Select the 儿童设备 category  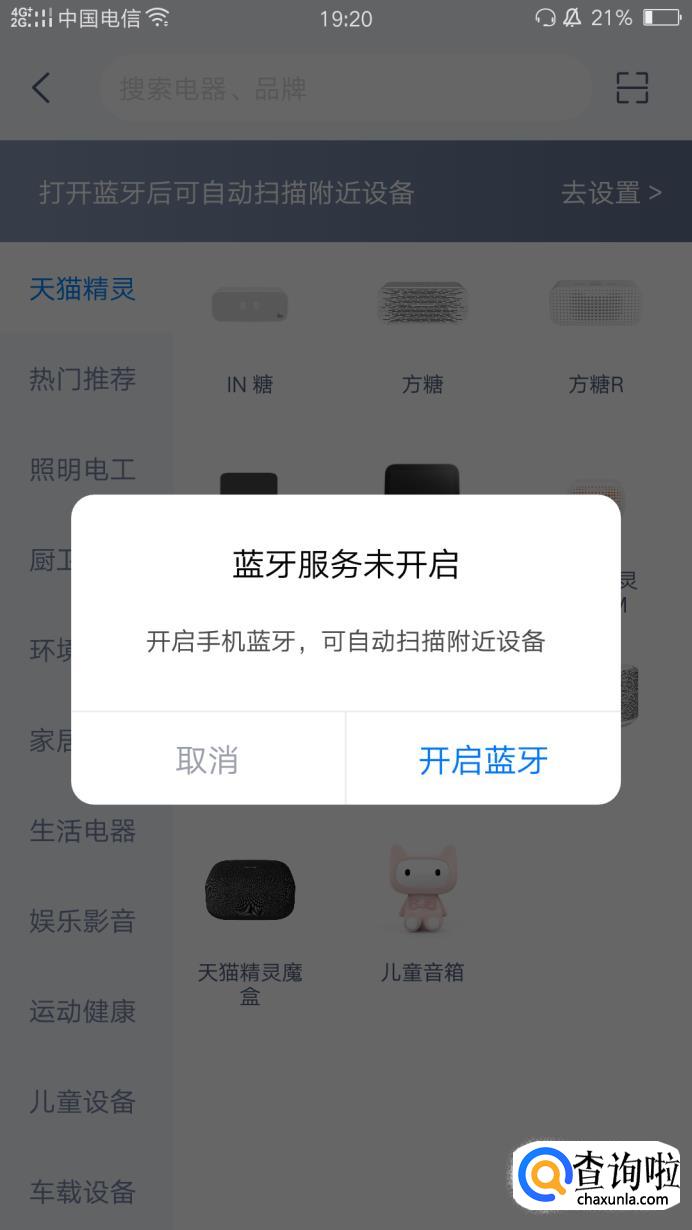click(83, 1102)
